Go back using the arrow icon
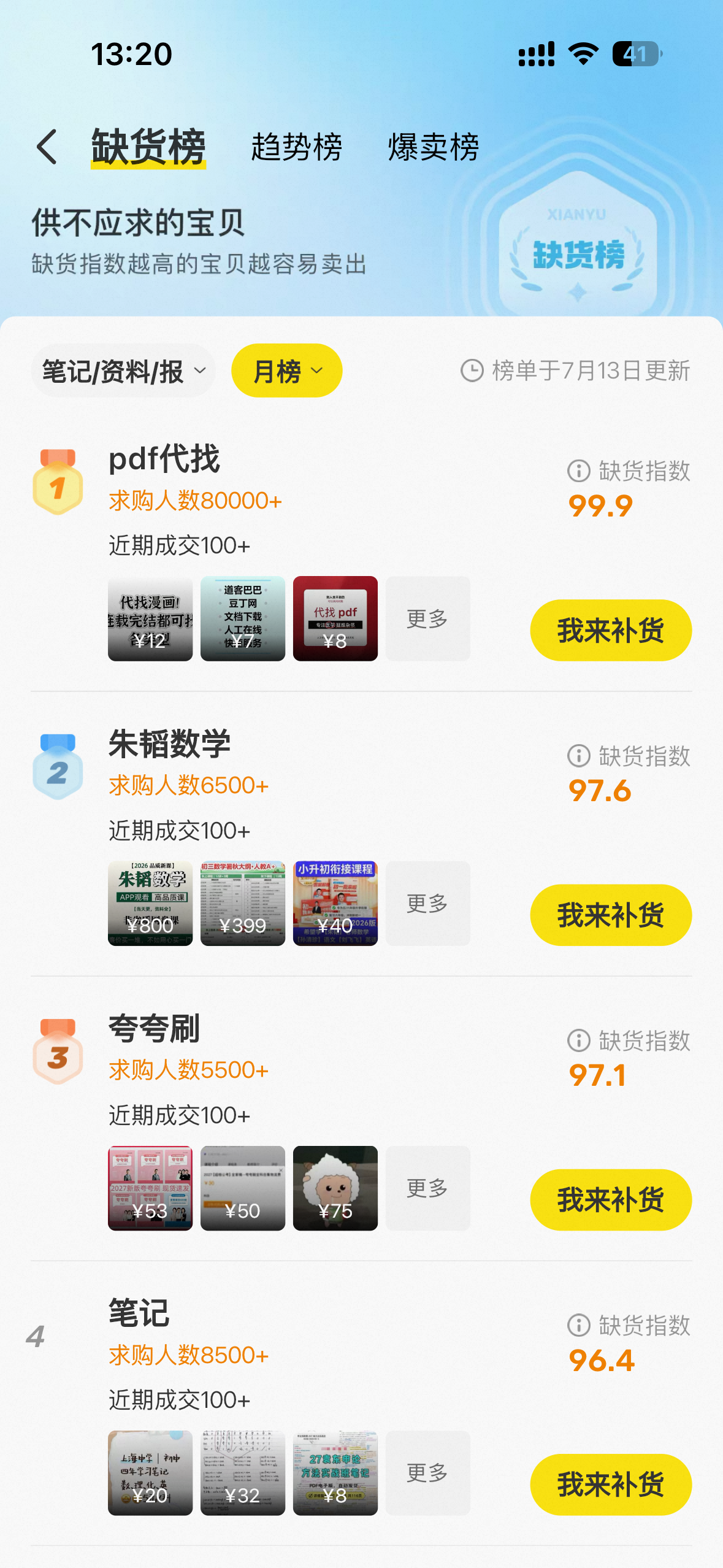This screenshot has height=1568, width=723. (47, 147)
